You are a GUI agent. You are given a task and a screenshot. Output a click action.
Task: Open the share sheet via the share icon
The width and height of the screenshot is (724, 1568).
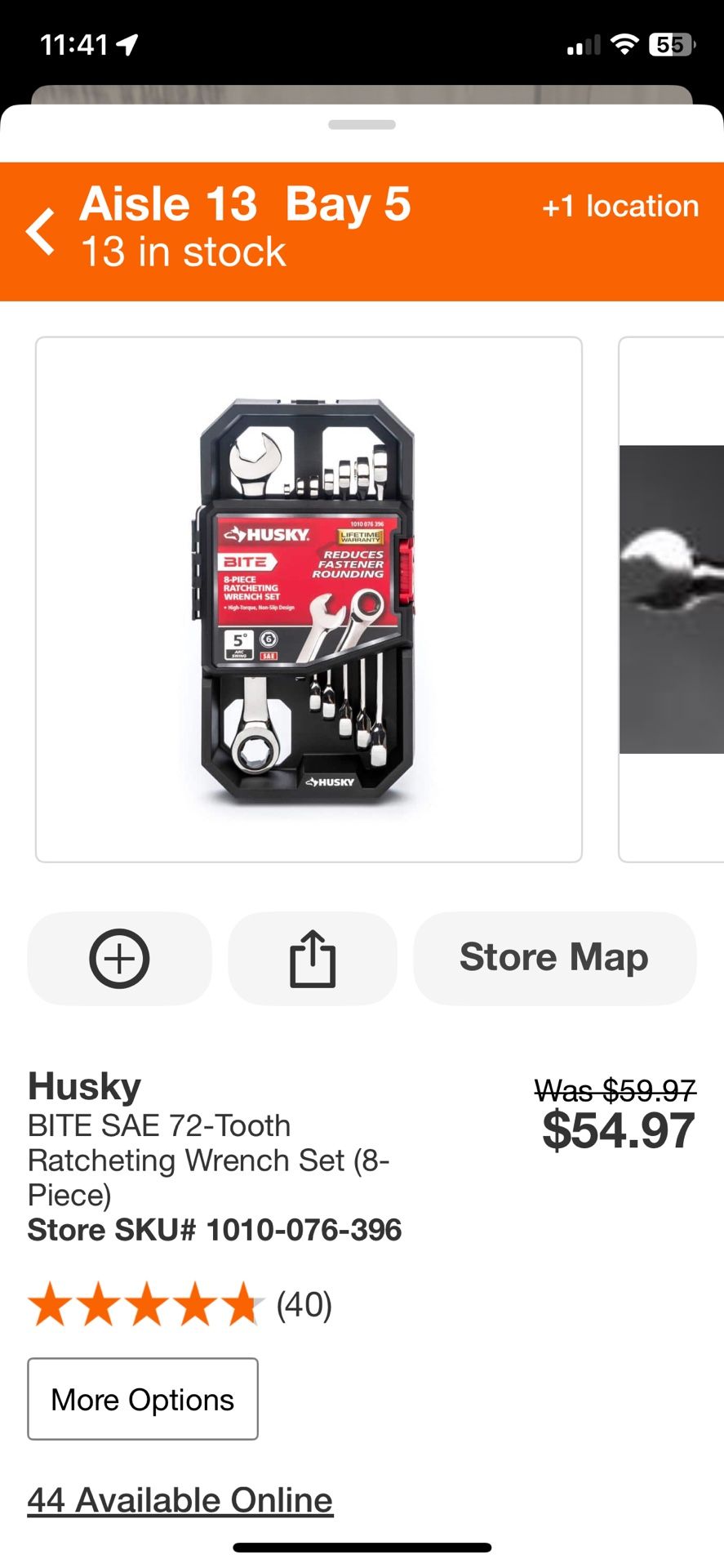click(313, 958)
